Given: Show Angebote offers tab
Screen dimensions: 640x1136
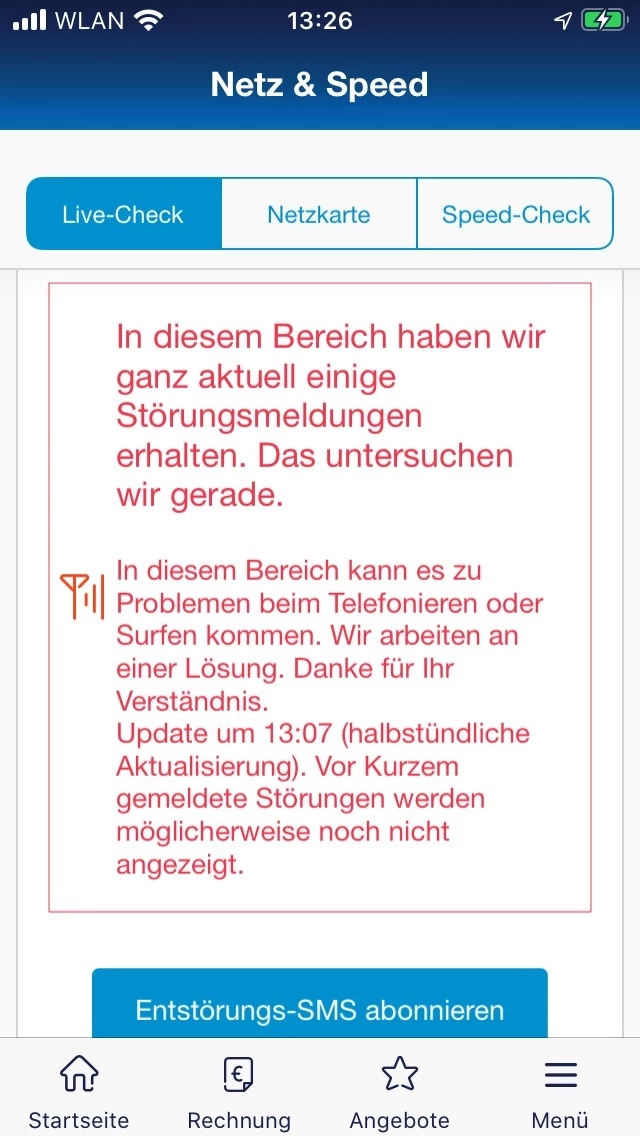Looking at the screenshot, I should pos(399,1090).
